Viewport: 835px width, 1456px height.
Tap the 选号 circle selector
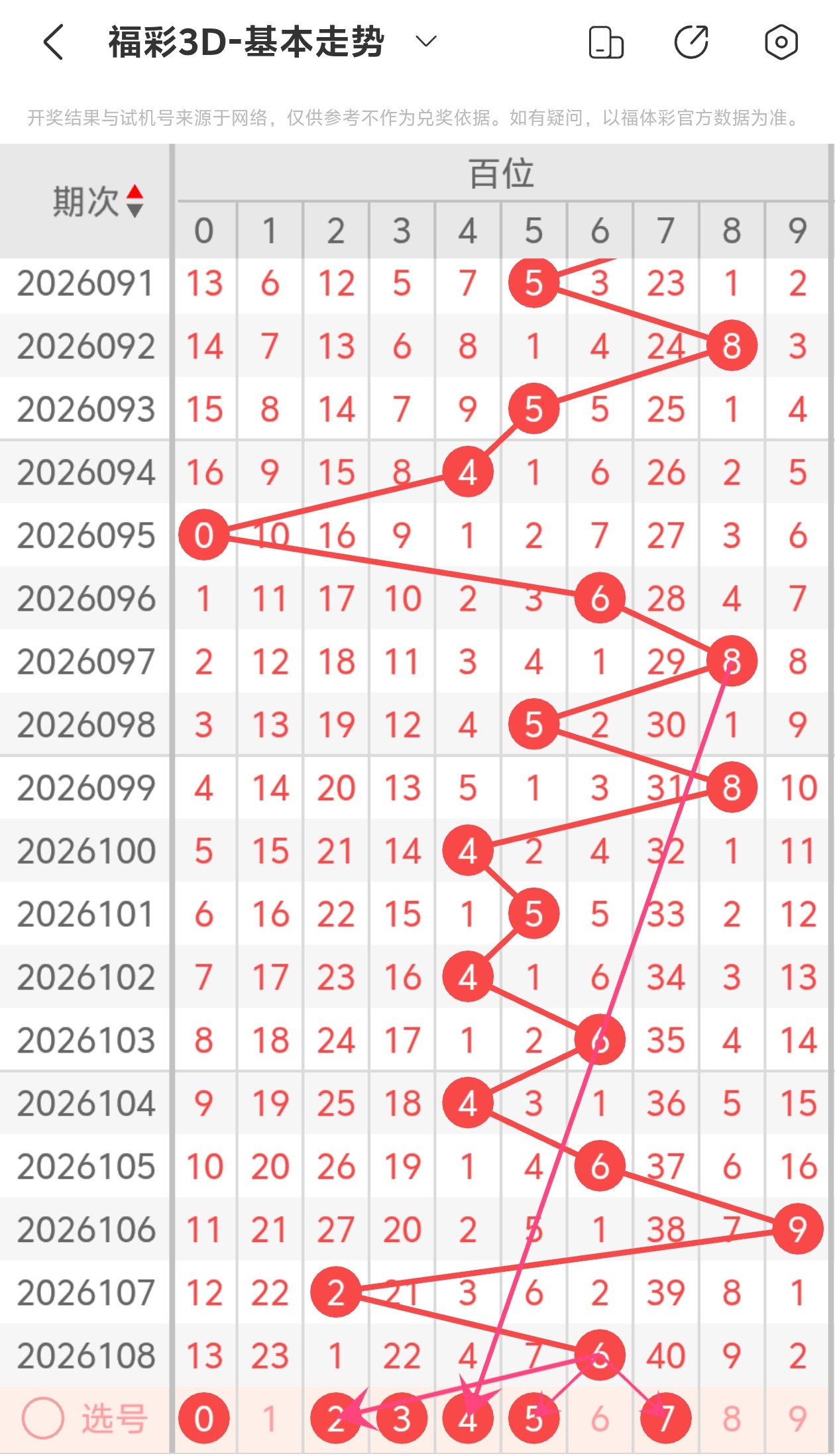43,1418
